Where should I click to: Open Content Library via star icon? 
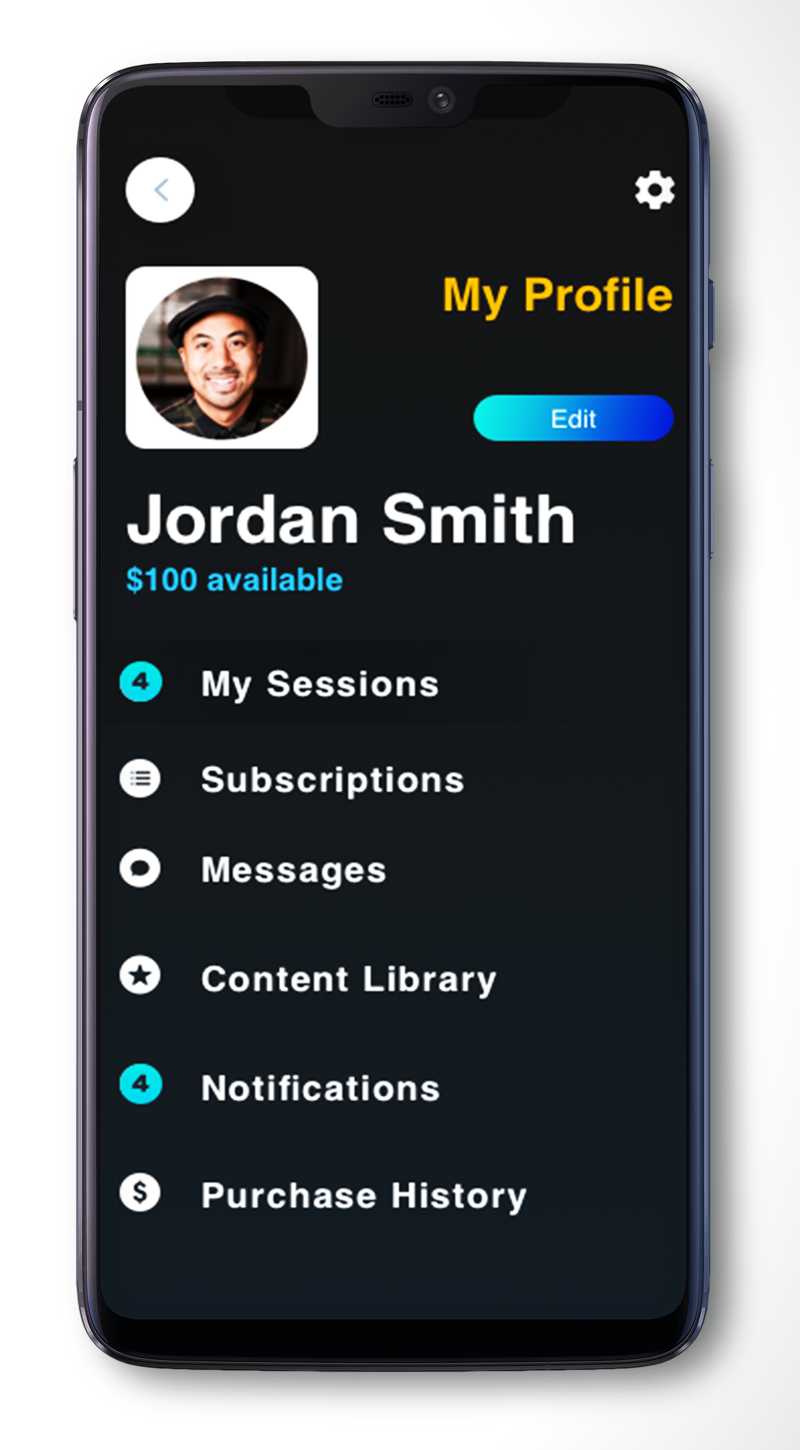click(x=140, y=977)
